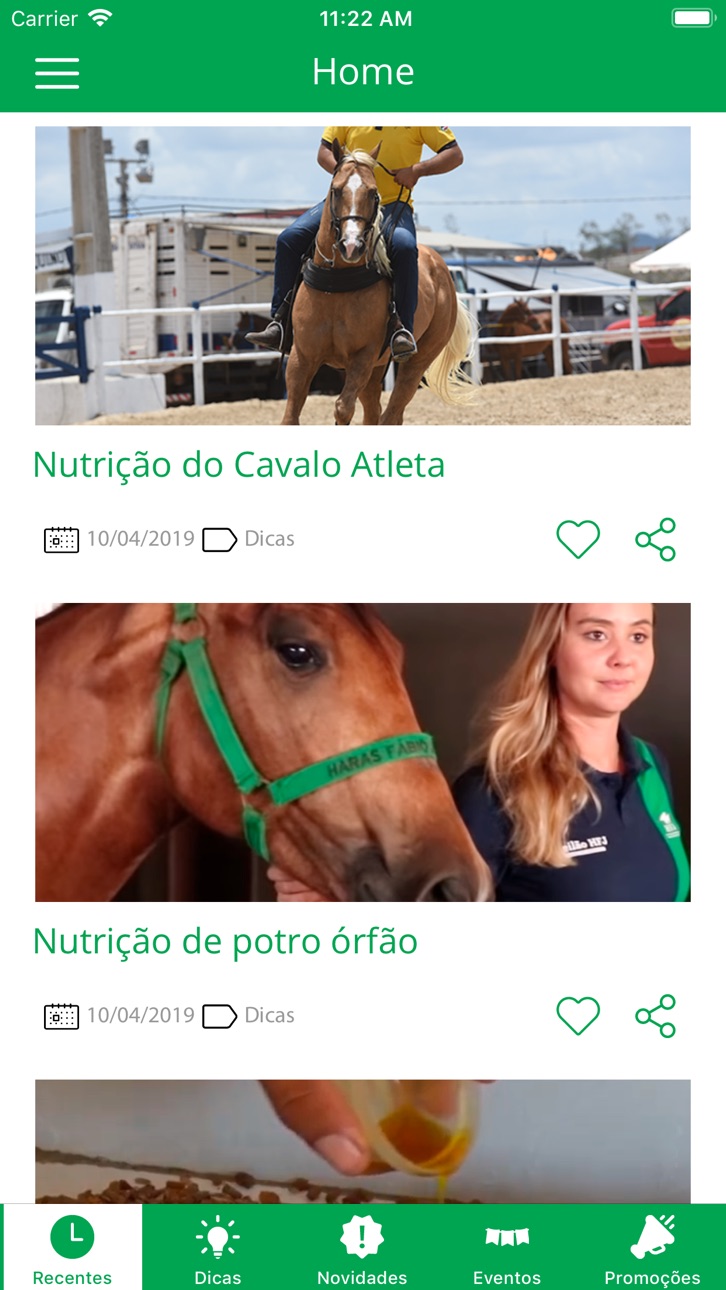The image size is (726, 1290).
Task: Switch to the Dicas tab
Action: [218, 1247]
